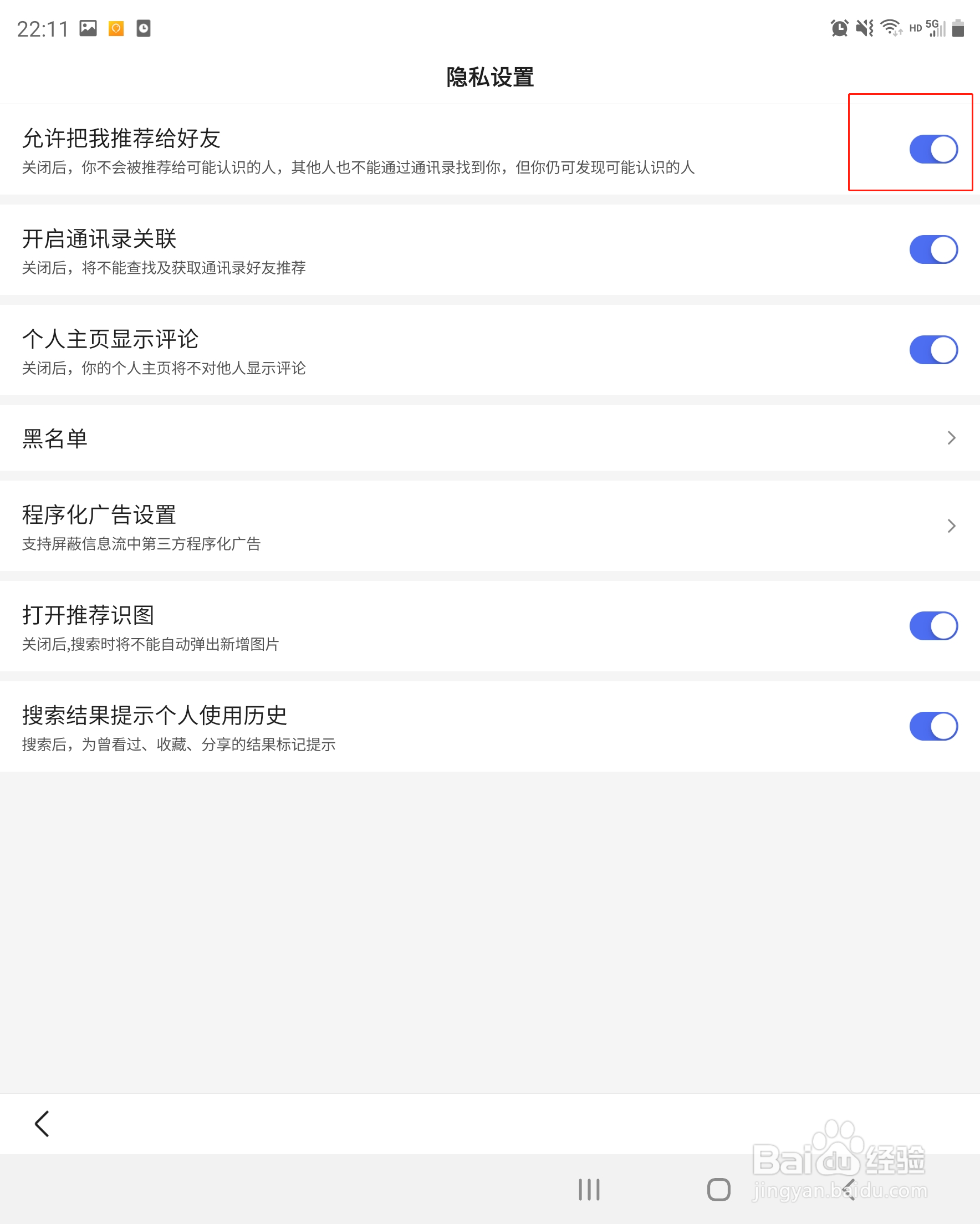Click the clock notification icon in status bar
The height and width of the screenshot is (1224, 980).
pos(144,27)
